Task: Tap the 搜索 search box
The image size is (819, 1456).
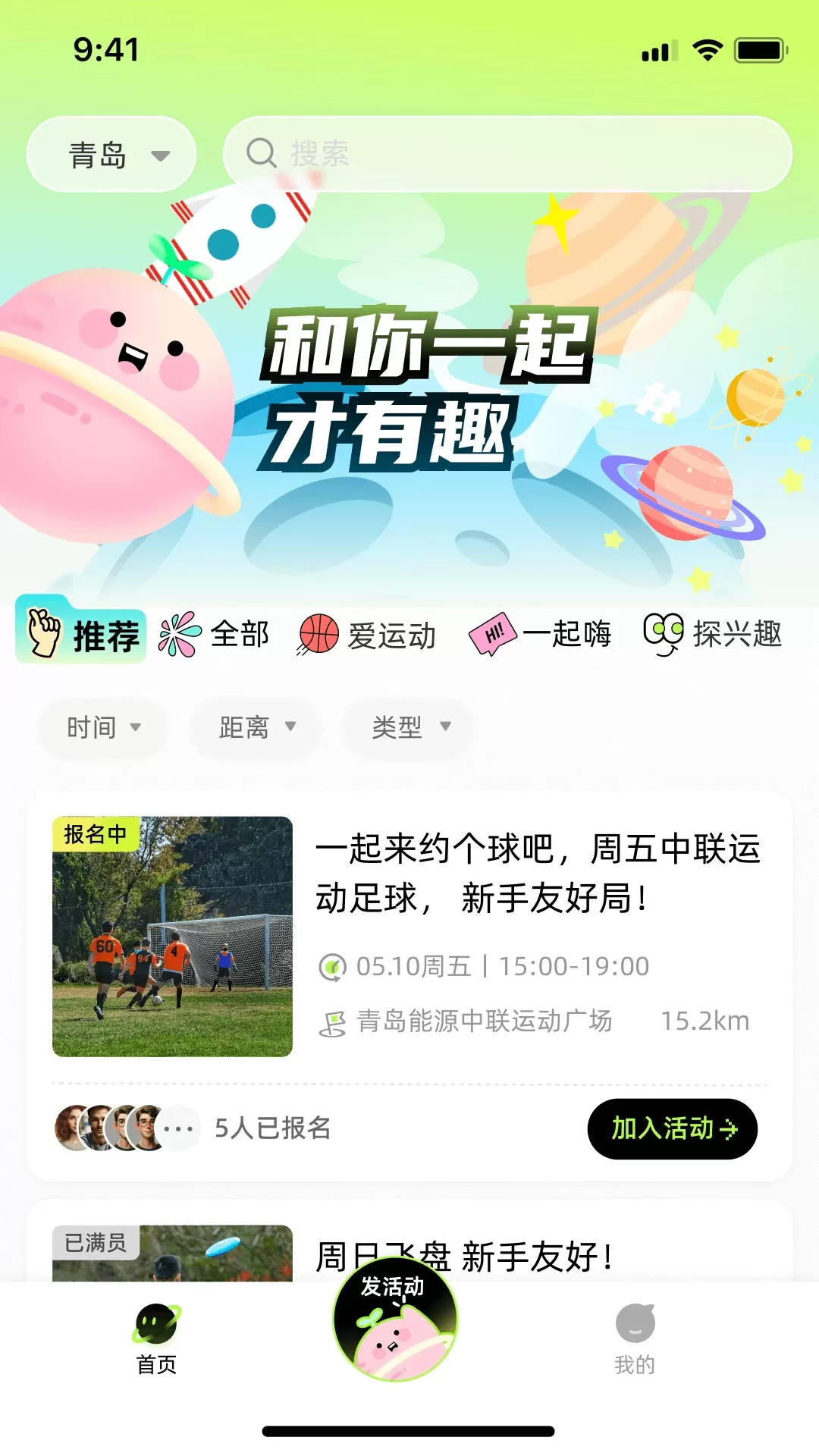Action: [507, 154]
